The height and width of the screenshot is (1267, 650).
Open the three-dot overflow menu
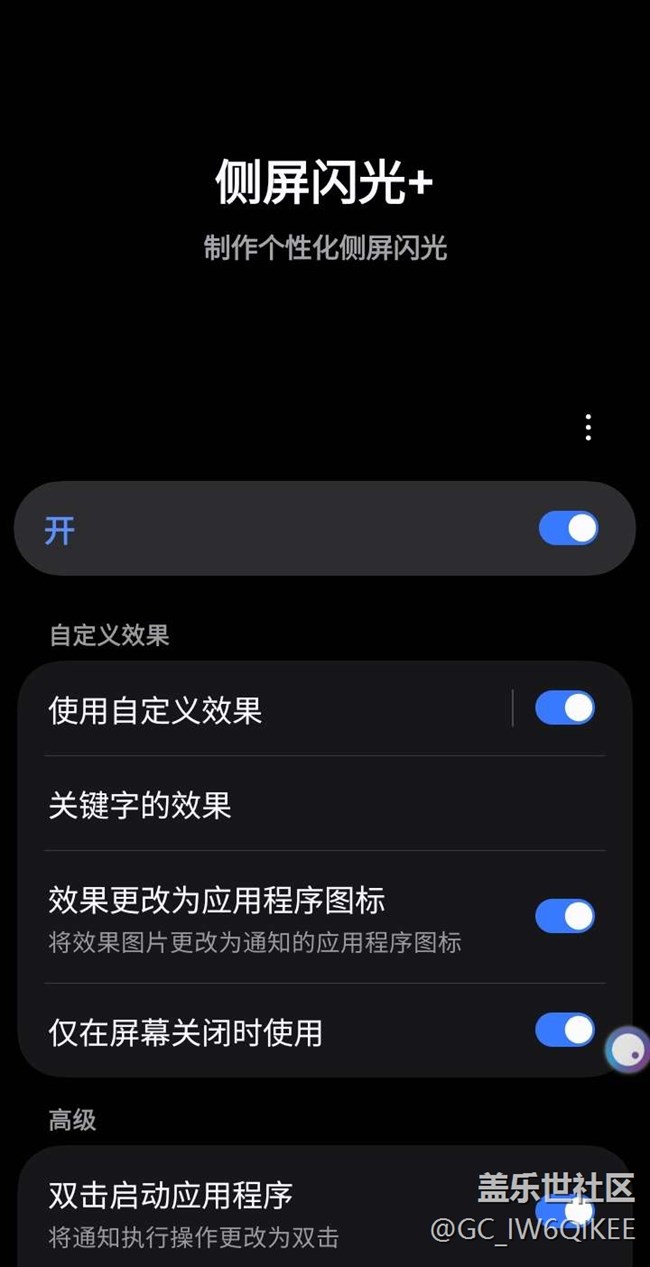(x=588, y=427)
